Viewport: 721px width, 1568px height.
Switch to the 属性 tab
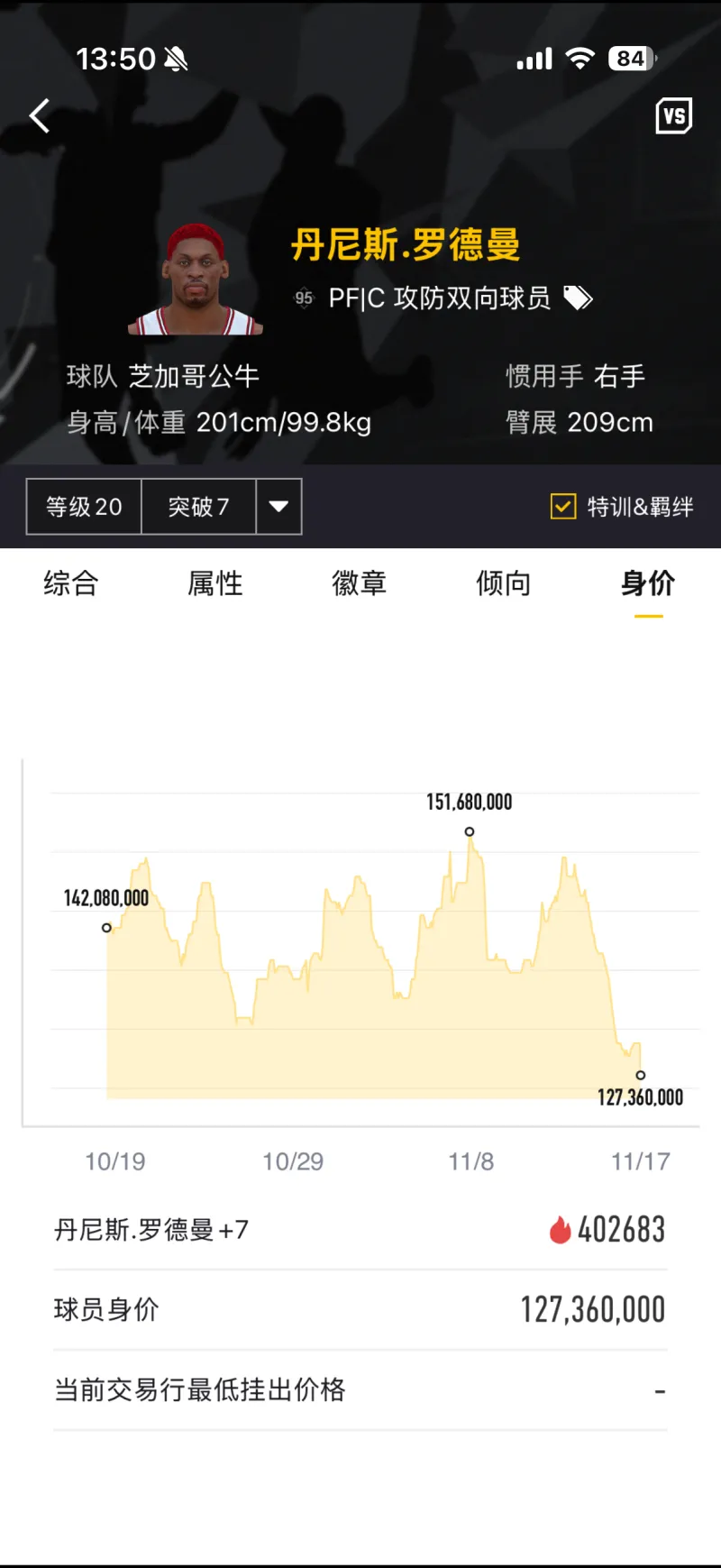pos(214,583)
